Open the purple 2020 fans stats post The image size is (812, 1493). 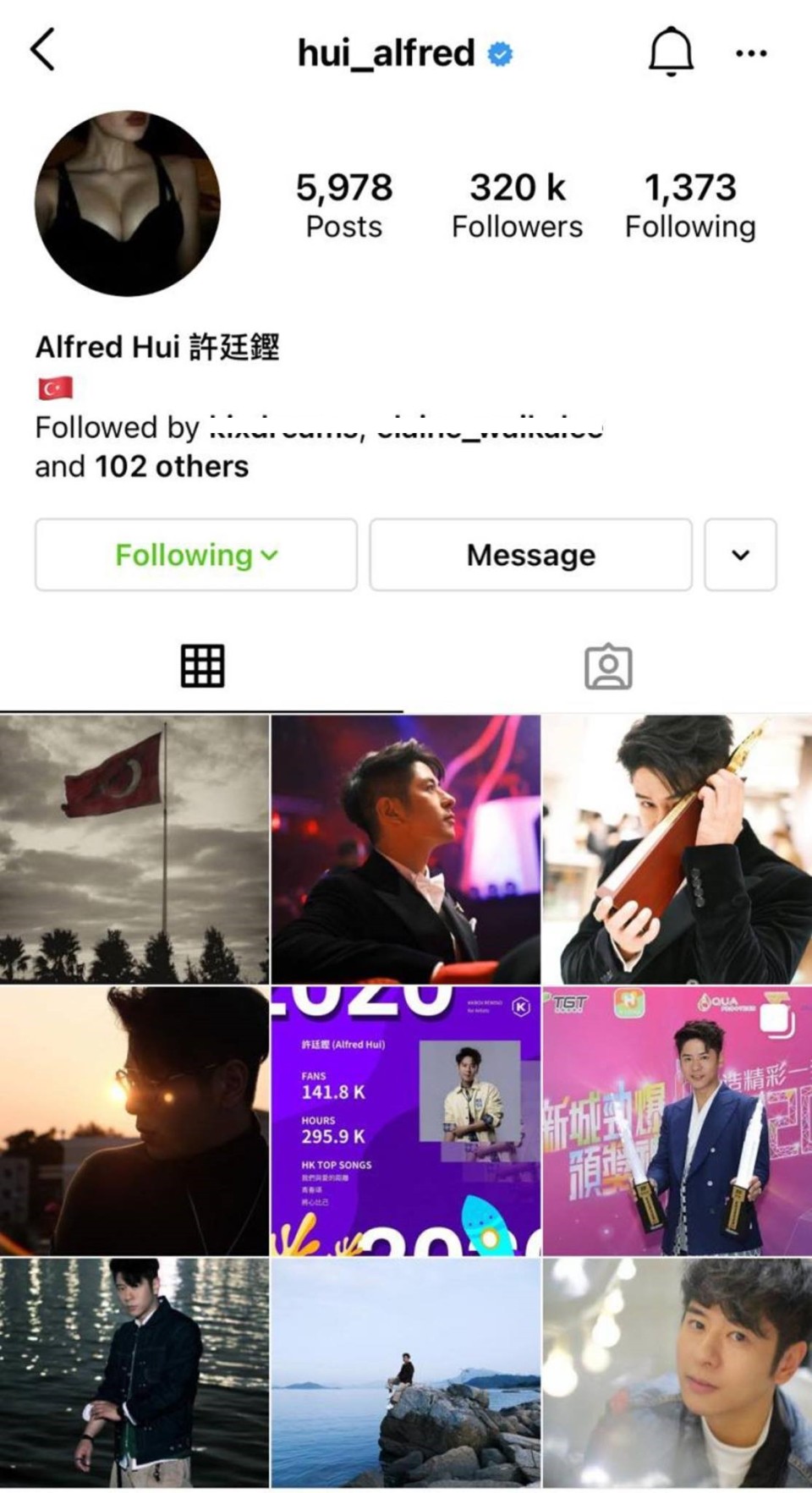coord(405,1120)
